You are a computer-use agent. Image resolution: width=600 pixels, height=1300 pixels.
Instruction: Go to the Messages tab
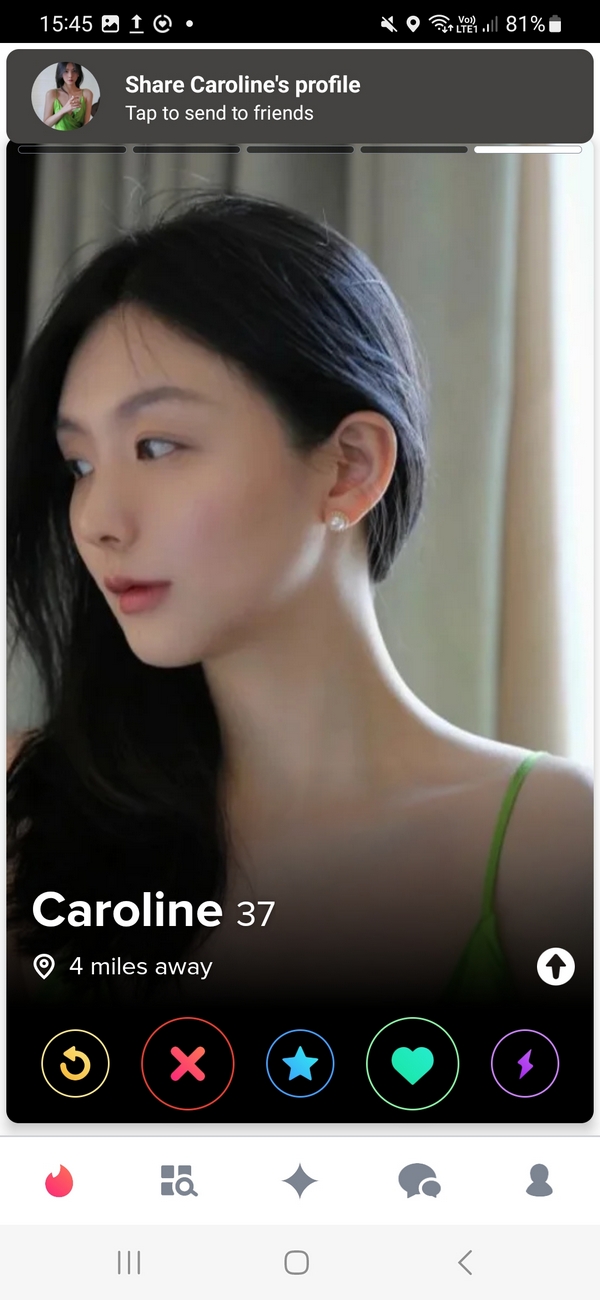coord(419,1181)
